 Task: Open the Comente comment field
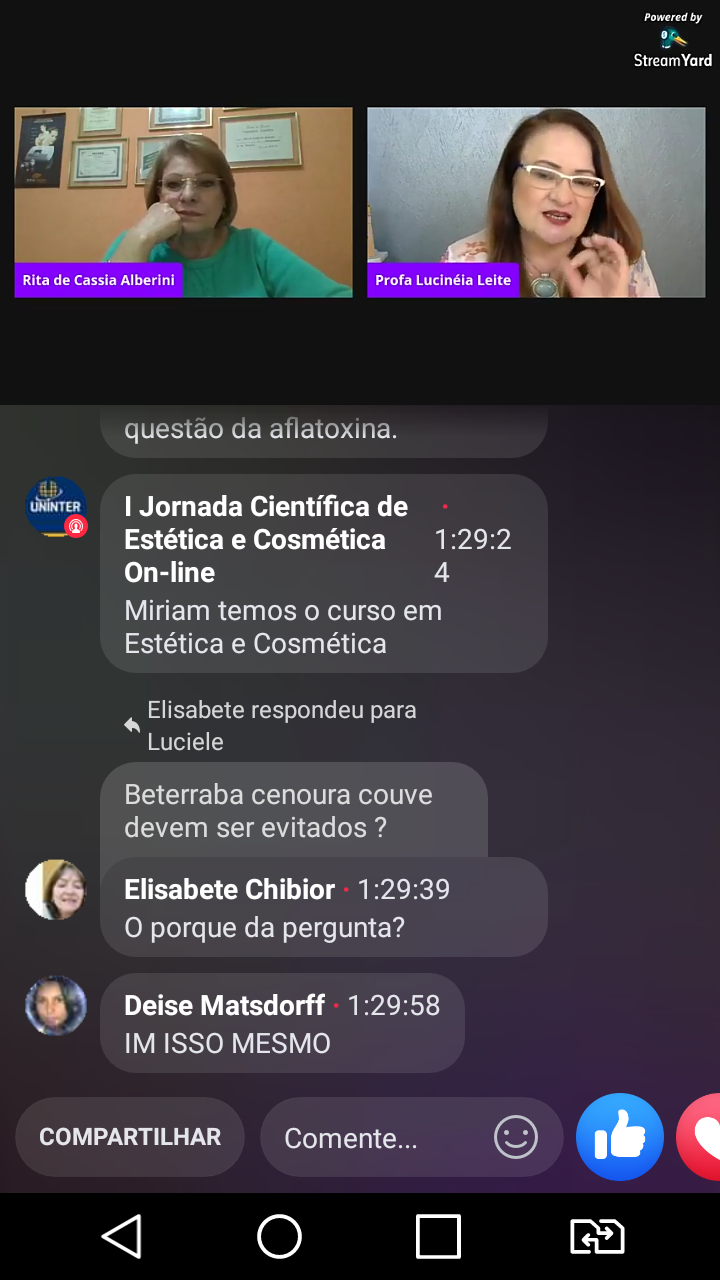380,1138
